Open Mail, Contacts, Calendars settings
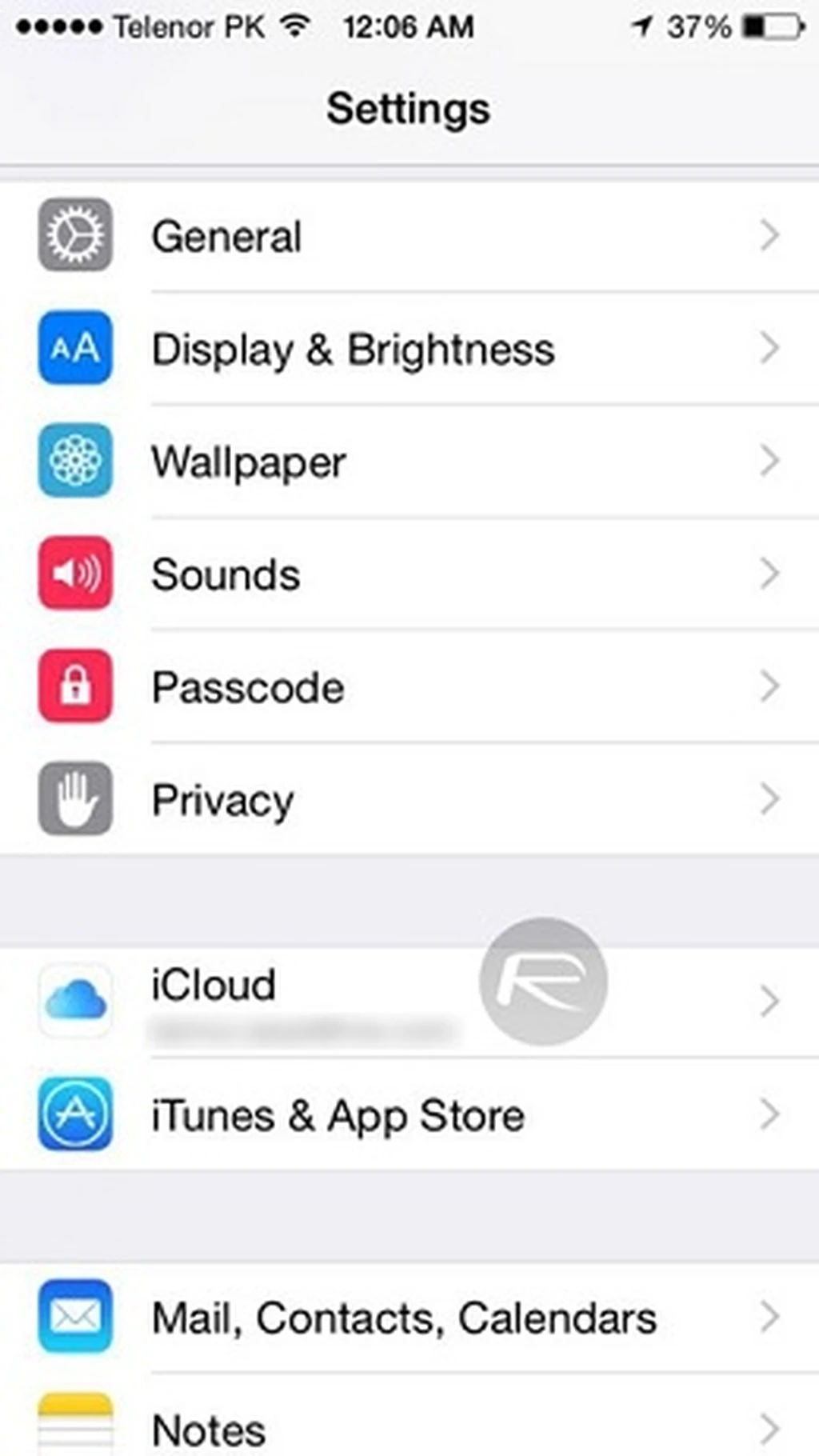The image size is (819, 1456). coord(408,1318)
